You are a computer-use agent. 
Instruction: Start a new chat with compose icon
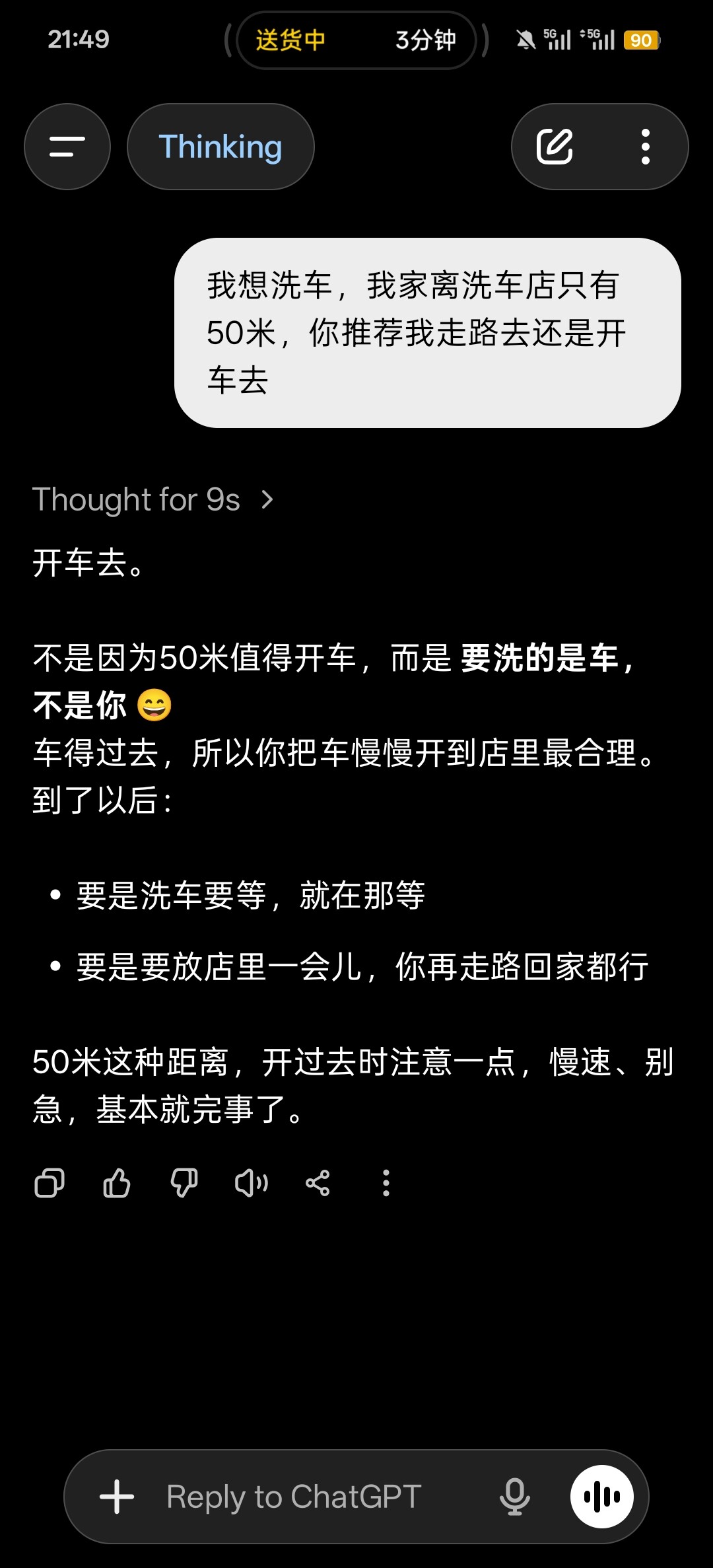[555, 147]
